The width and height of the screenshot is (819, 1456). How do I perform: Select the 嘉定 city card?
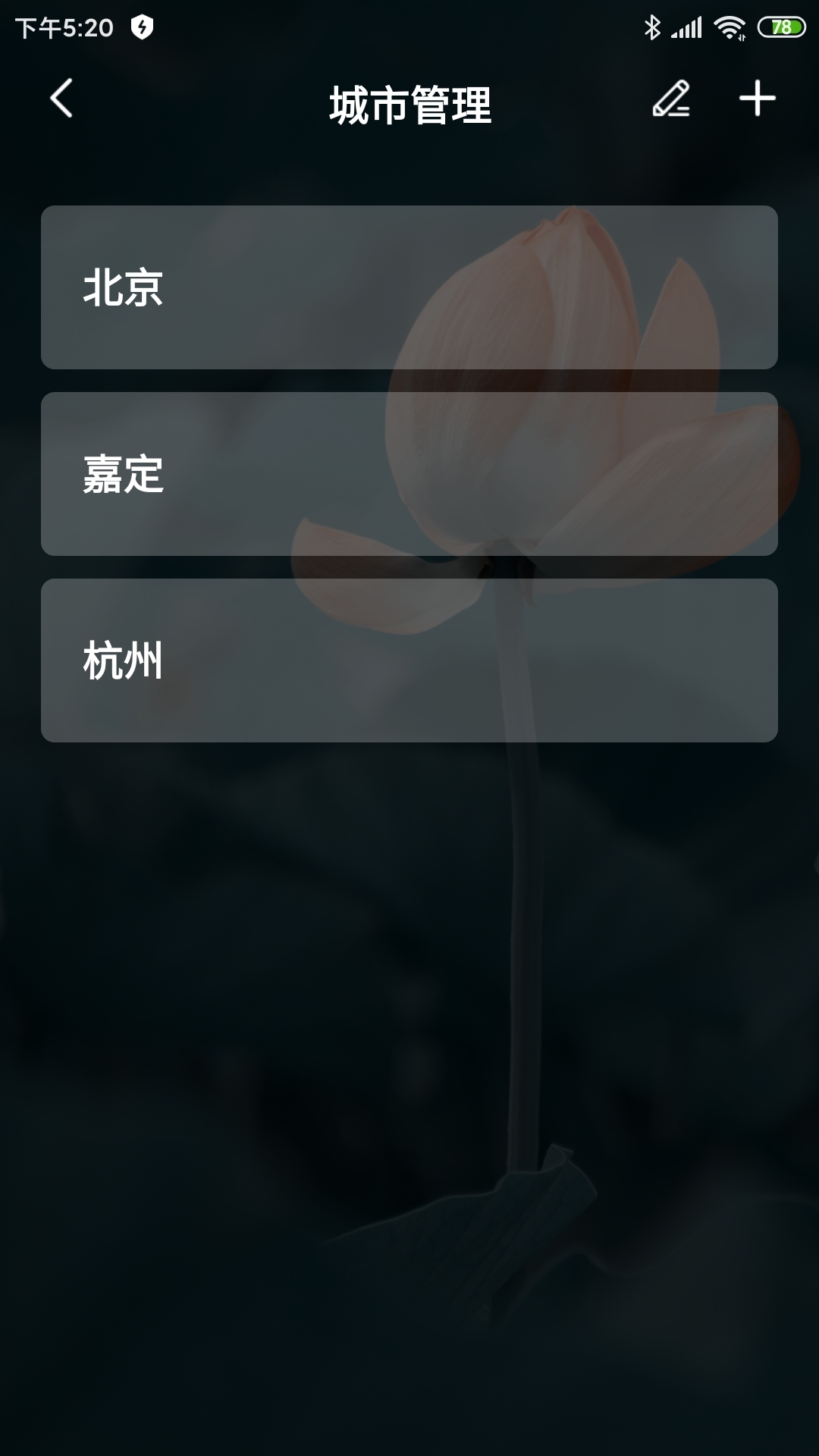tap(409, 474)
